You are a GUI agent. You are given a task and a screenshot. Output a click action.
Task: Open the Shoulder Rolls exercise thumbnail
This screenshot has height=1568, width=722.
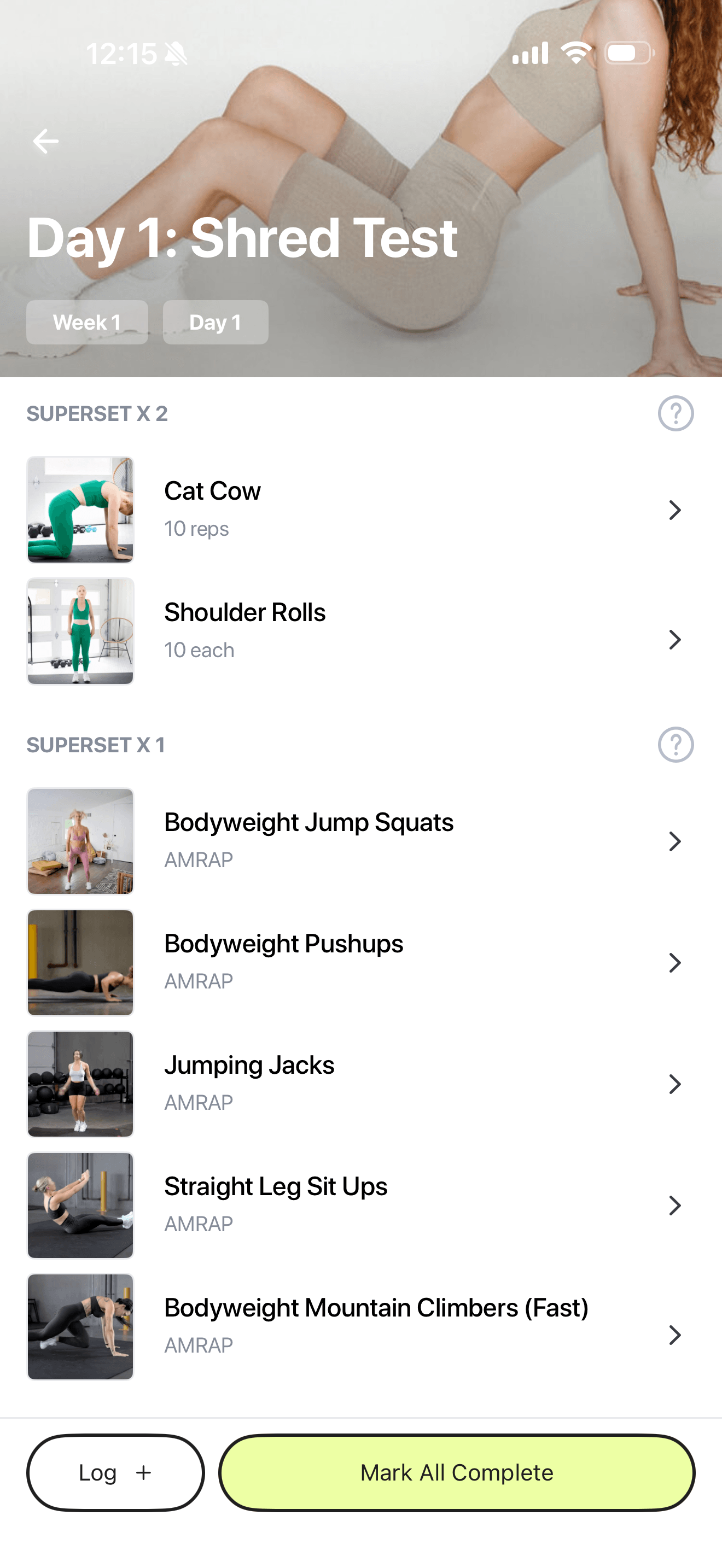80,632
